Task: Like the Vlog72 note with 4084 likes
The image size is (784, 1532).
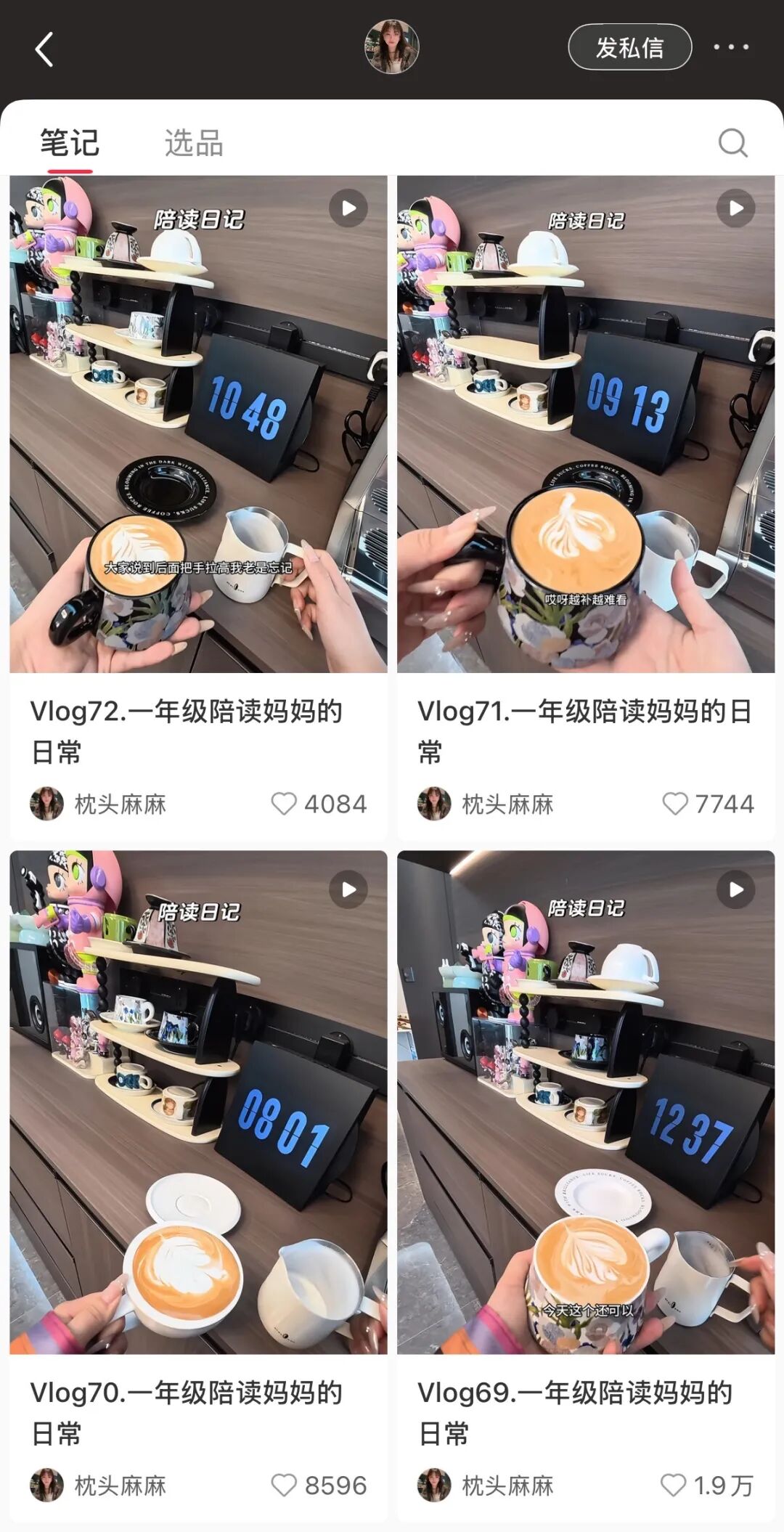Action: click(x=284, y=804)
